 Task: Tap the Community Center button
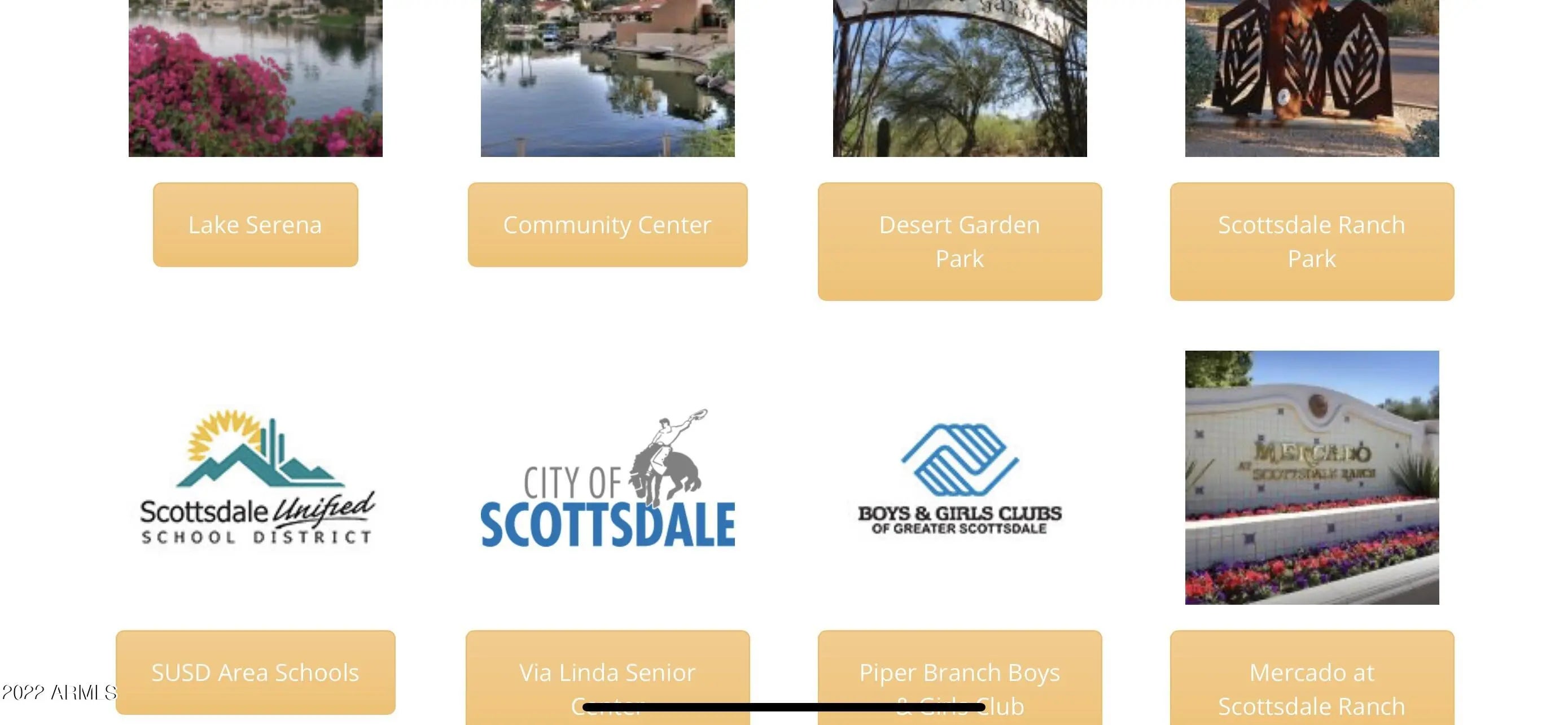607,225
